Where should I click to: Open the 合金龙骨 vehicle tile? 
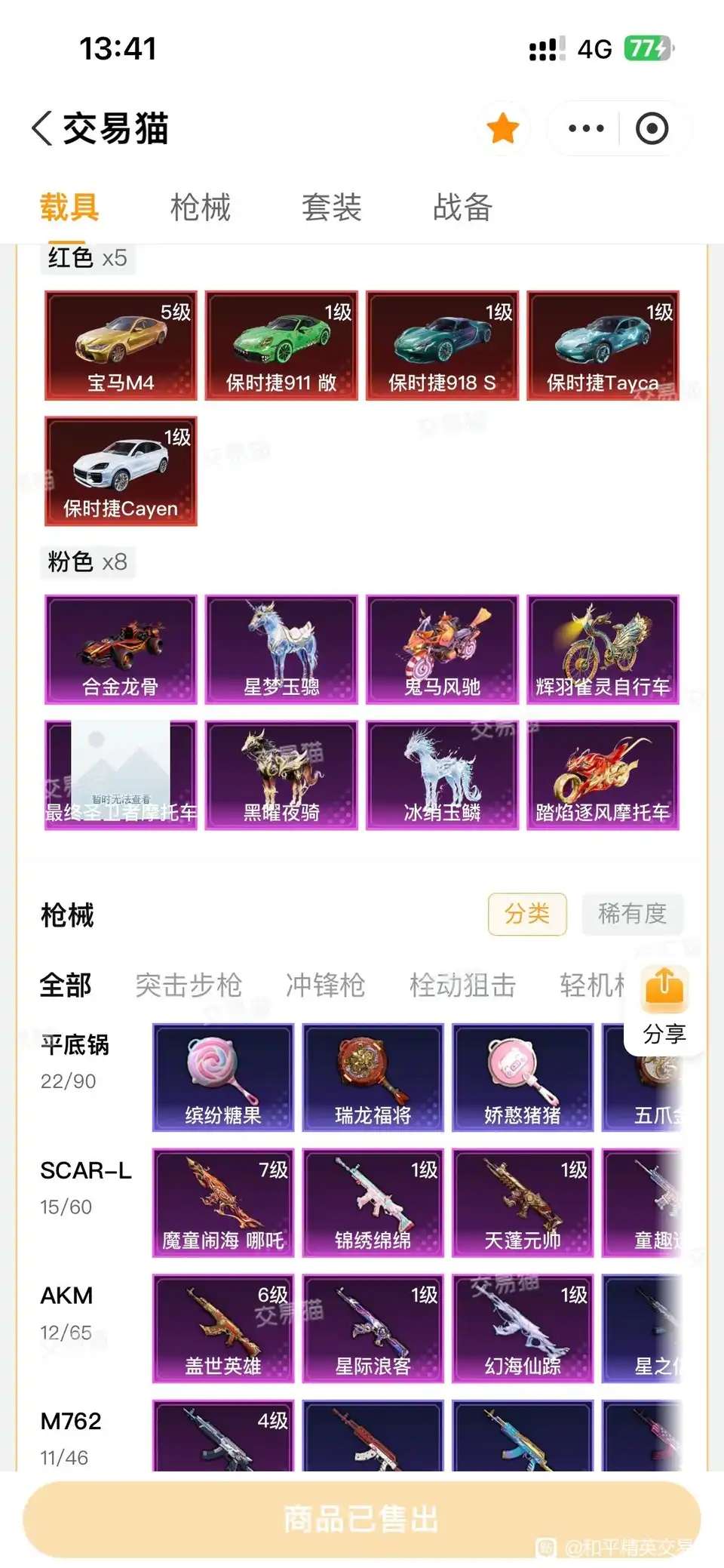click(x=121, y=649)
